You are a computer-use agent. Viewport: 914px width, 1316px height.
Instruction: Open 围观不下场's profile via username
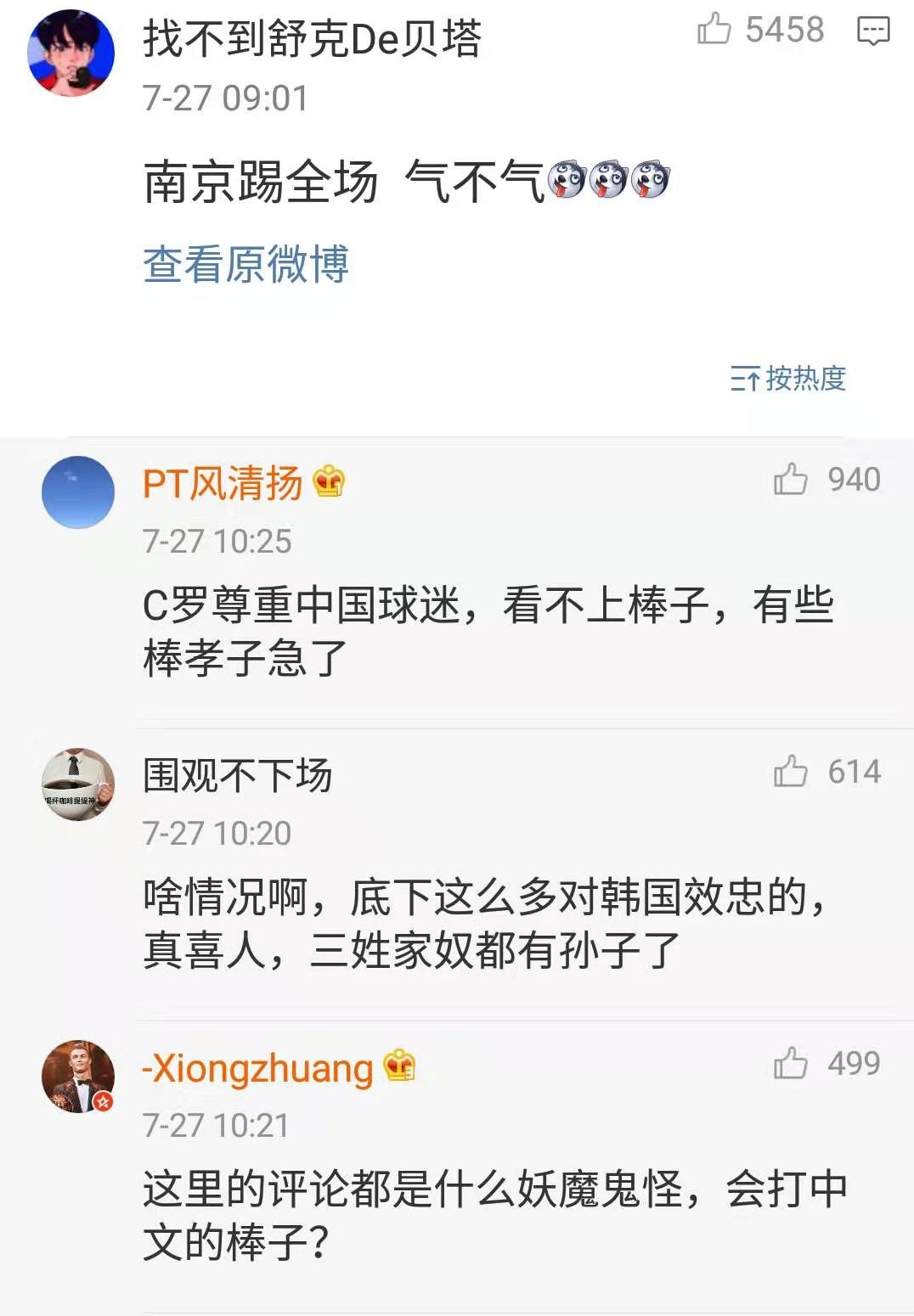click(237, 775)
